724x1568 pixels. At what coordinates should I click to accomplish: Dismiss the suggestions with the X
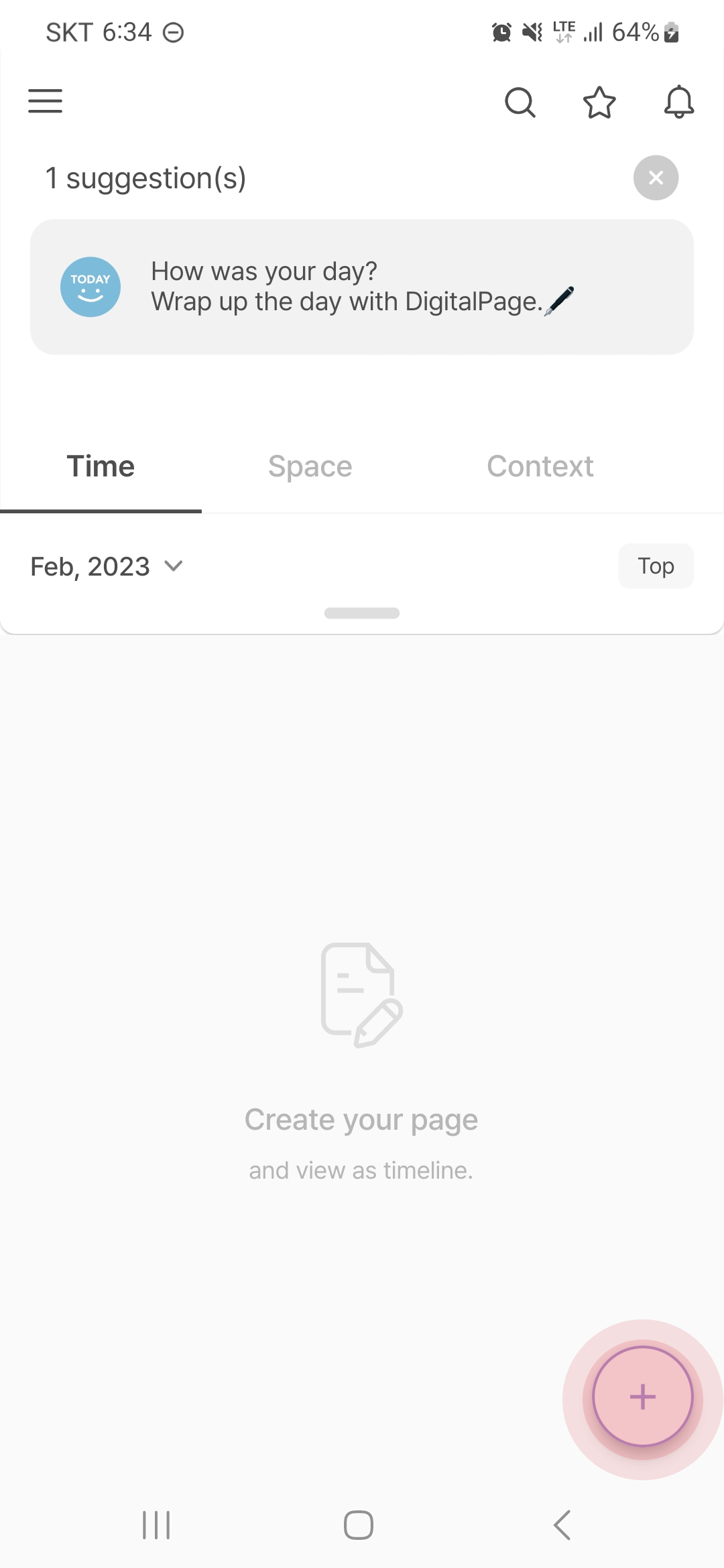pos(656,177)
